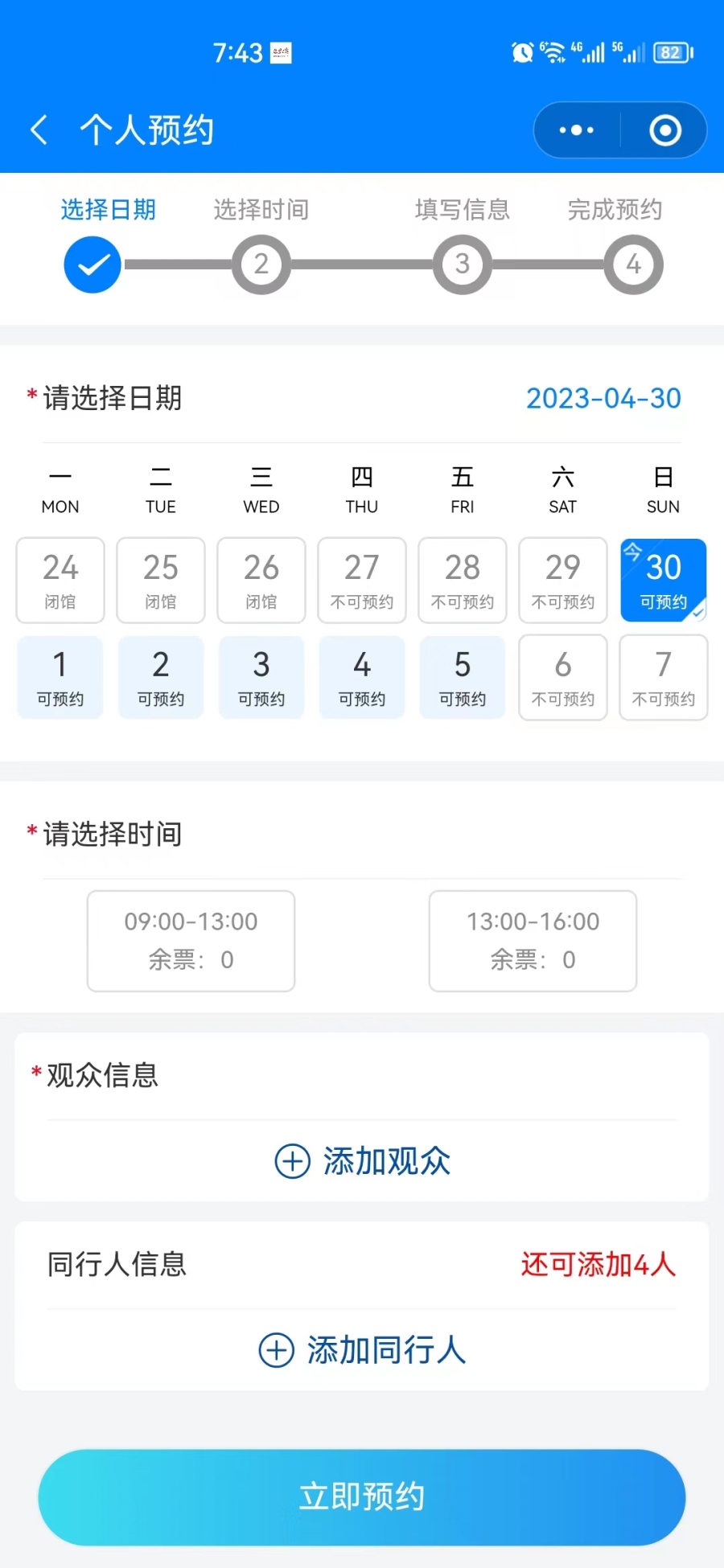Select date 30 marked 可预约
The height and width of the screenshot is (1568, 724).
[663, 579]
